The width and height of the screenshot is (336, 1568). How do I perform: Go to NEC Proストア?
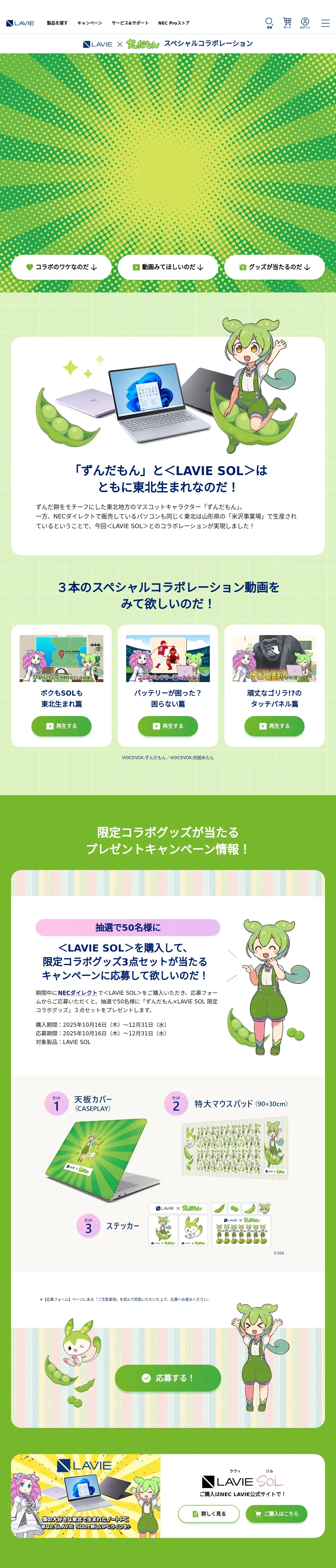[x=174, y=23]
